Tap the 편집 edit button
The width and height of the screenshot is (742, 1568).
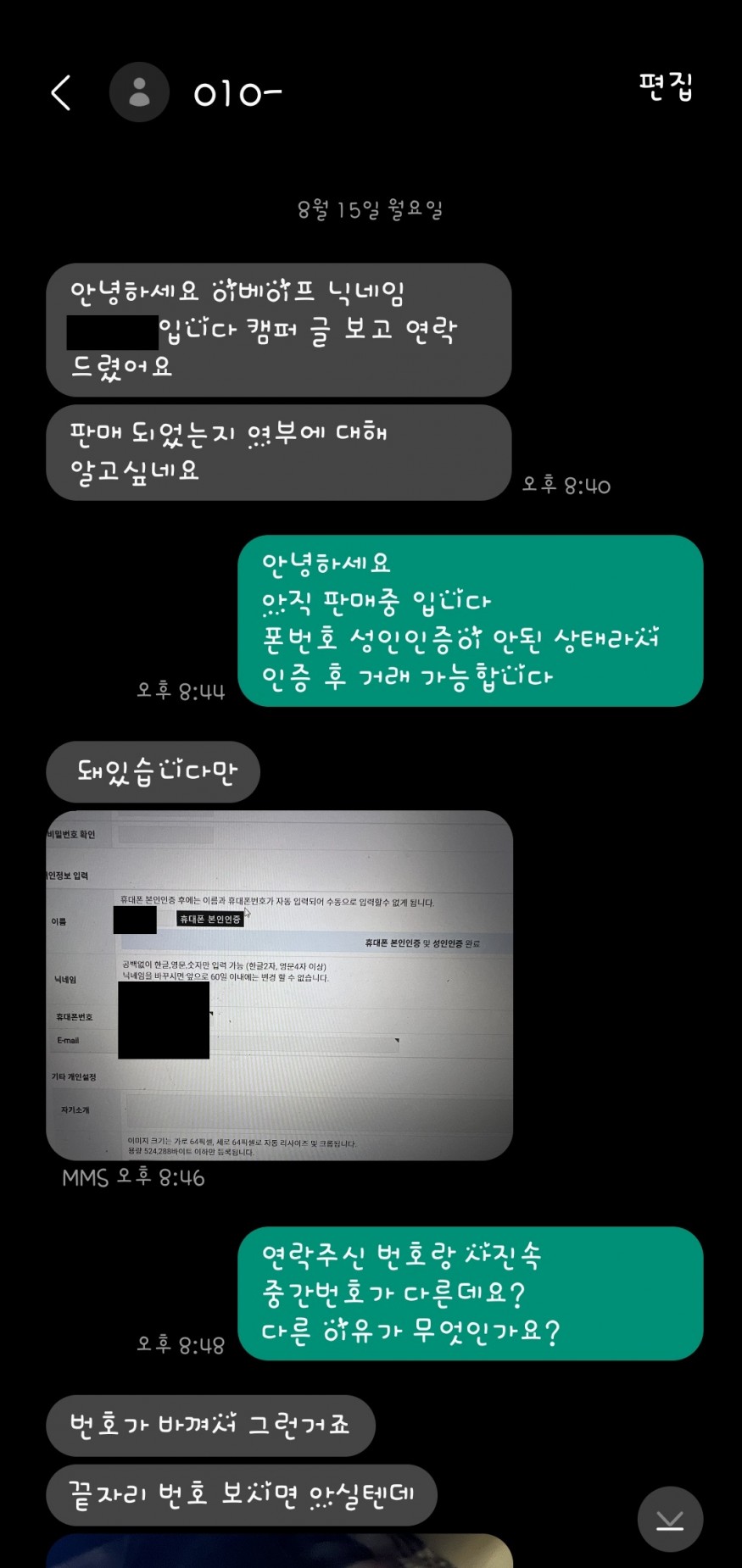(666, 86)
